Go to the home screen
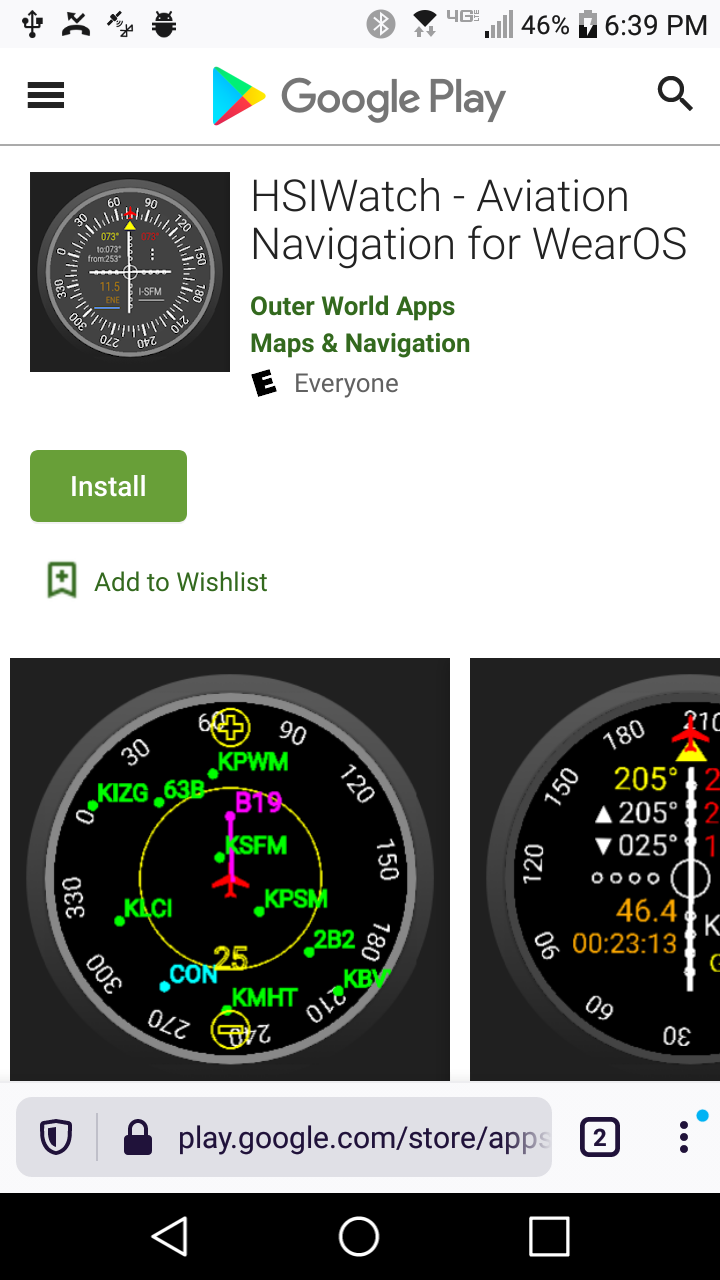Image resolution: width=720 pixels, height=1280 pixels. (x=359, y=1236)
